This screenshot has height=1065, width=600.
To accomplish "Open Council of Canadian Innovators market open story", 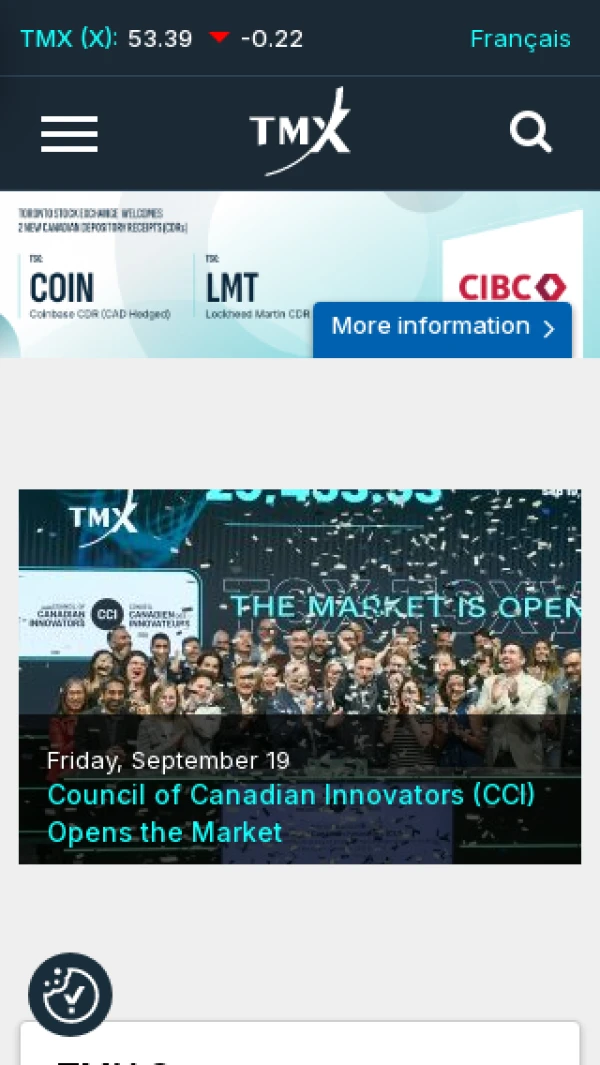I will [291, 813].
